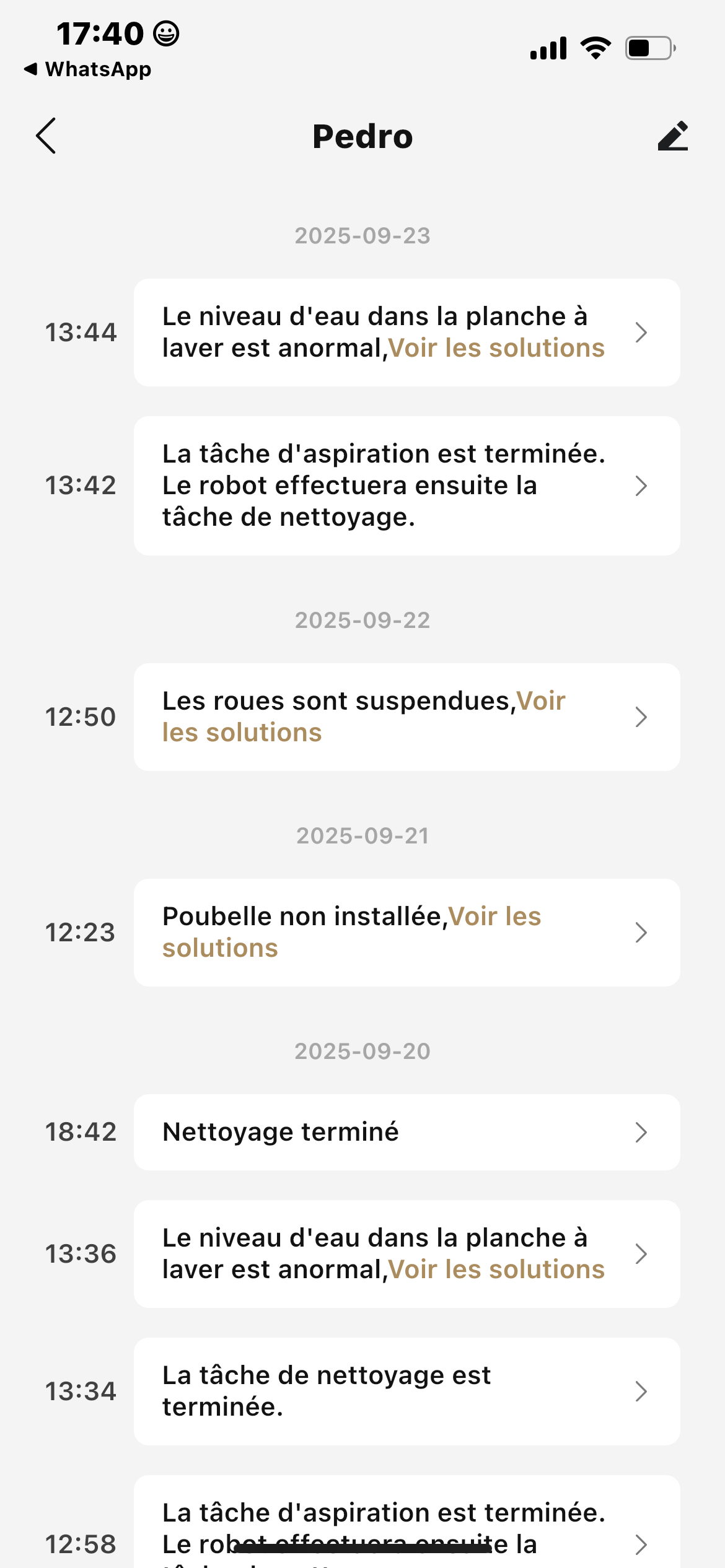Open the 13:36 abnormal water level alert
This screenshot has width=725, height=1568.
406,1254
